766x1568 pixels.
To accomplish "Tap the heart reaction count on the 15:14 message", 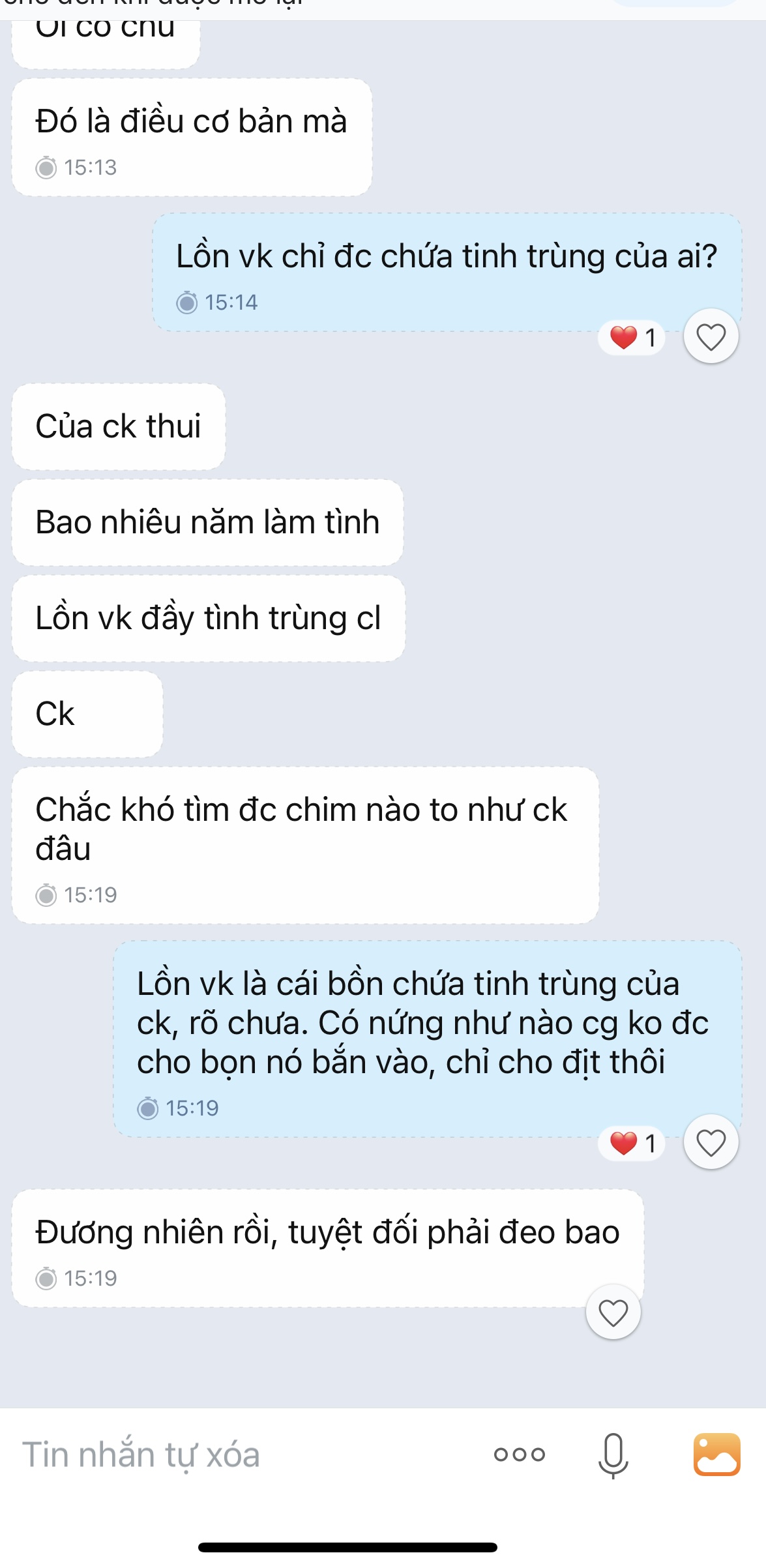I will [x=632, y=338].
